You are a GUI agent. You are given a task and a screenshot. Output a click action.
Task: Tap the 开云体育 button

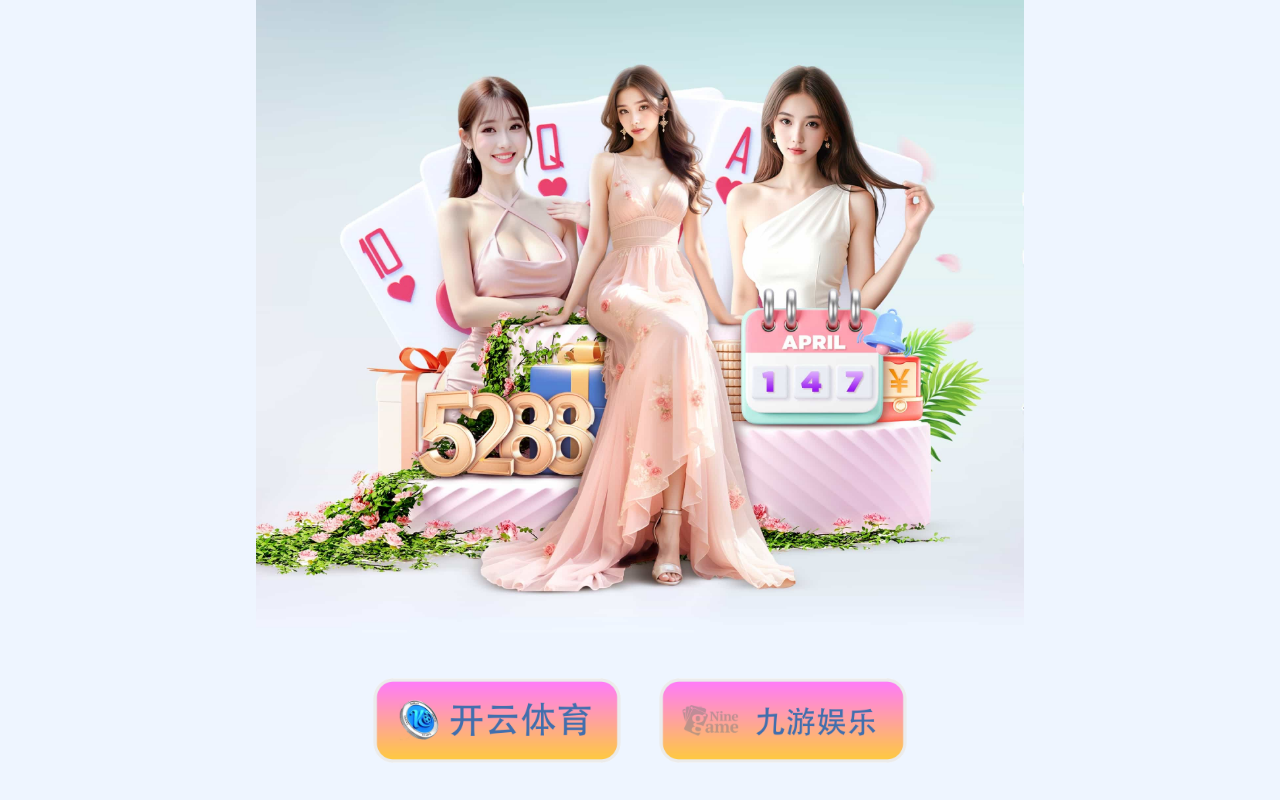click(x=497, y=720)
